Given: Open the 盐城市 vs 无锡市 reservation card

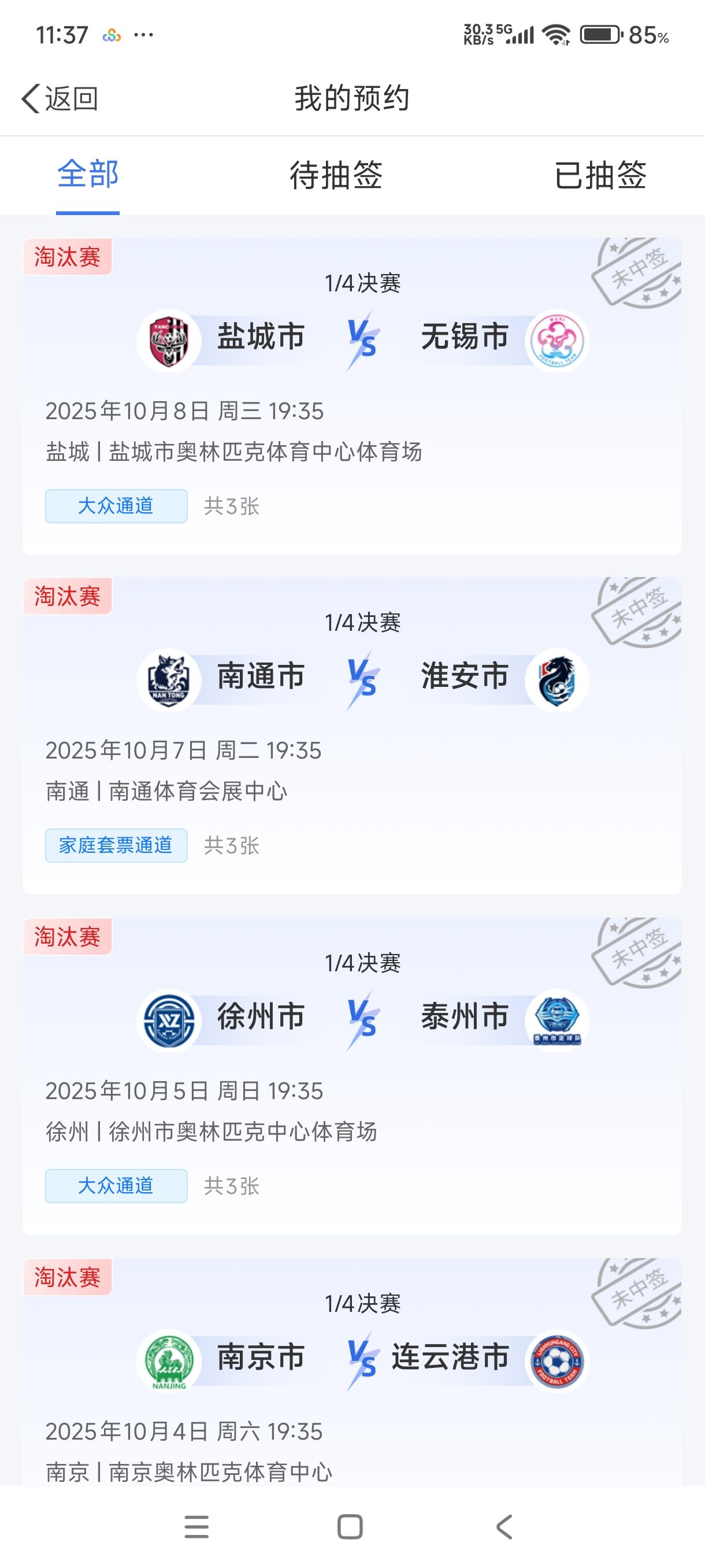Looking at the screenshot, I should click(351, 395).
